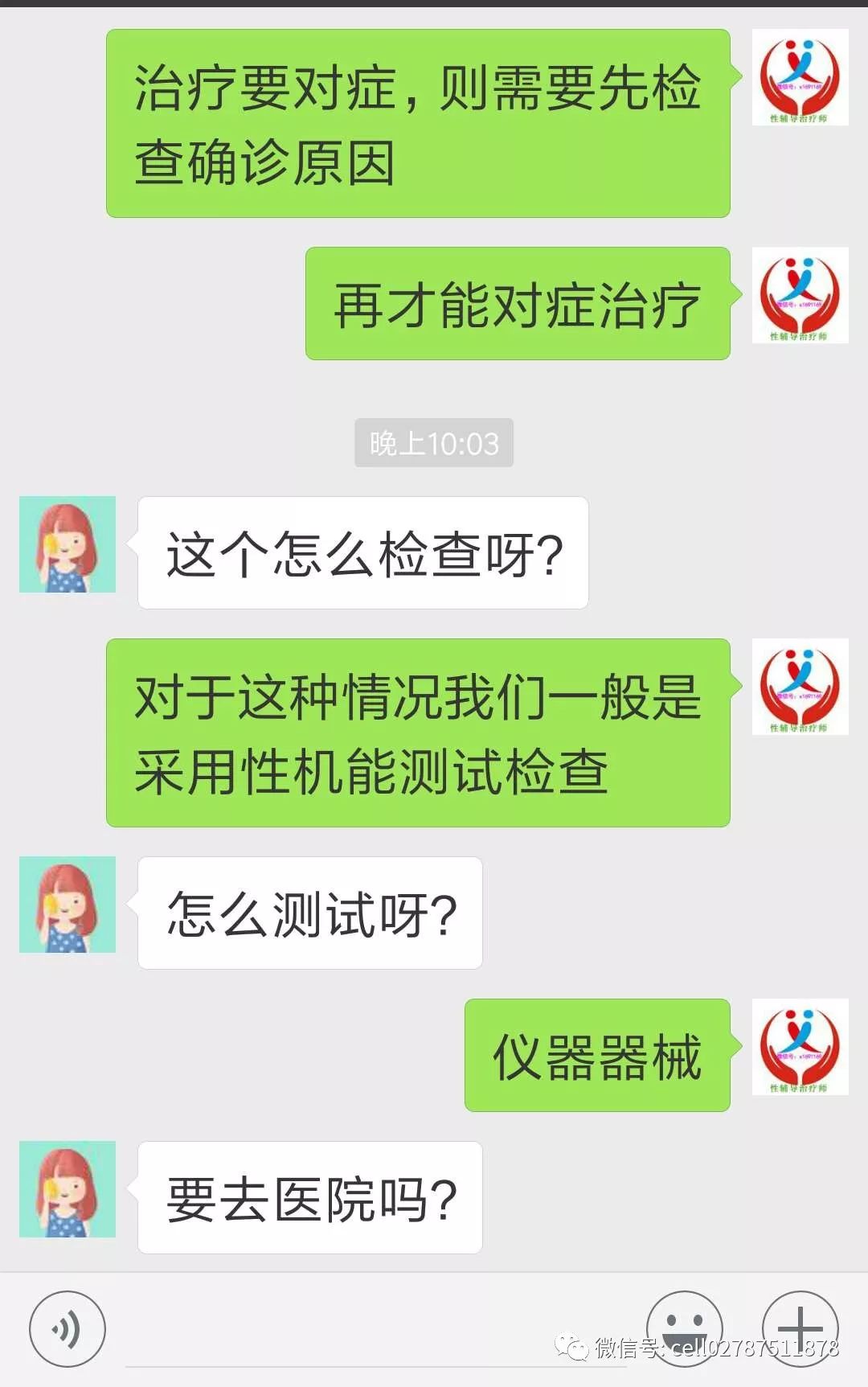Open sender avatar next to '再才能对症治疗' message

click(800, 295)
